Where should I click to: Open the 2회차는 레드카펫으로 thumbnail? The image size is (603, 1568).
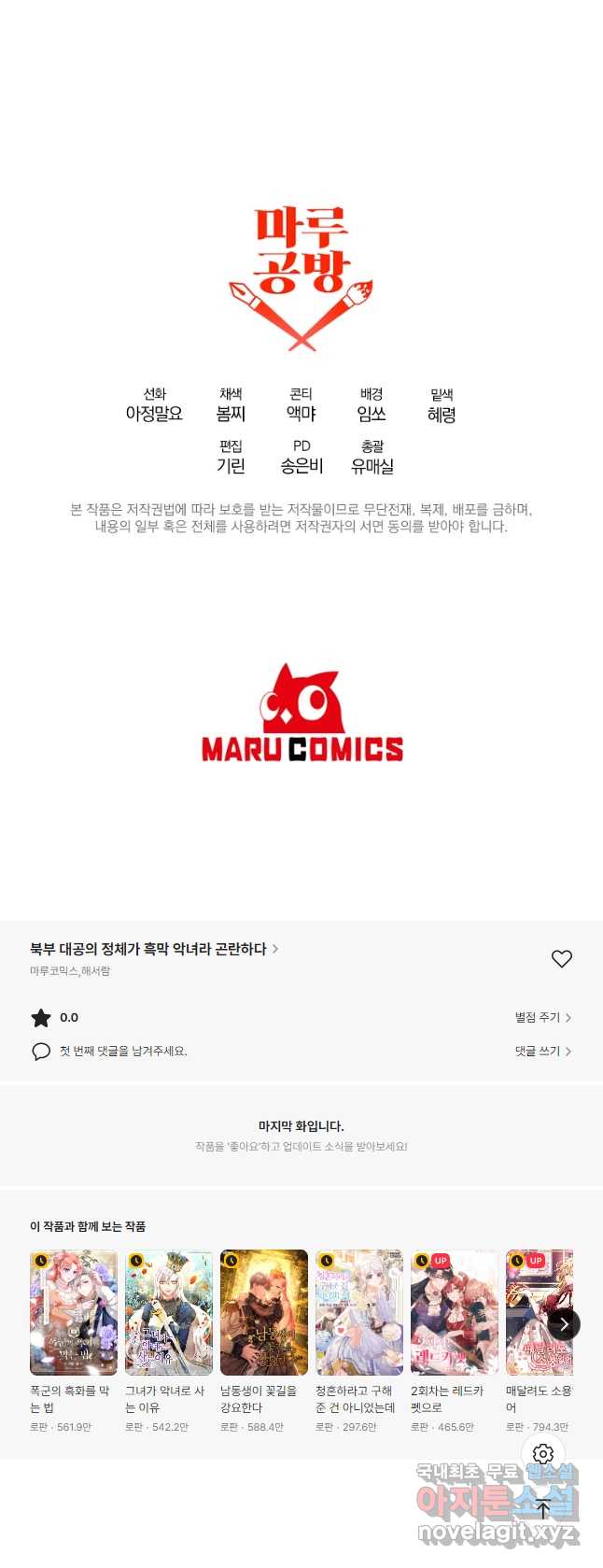[455, 1312]
